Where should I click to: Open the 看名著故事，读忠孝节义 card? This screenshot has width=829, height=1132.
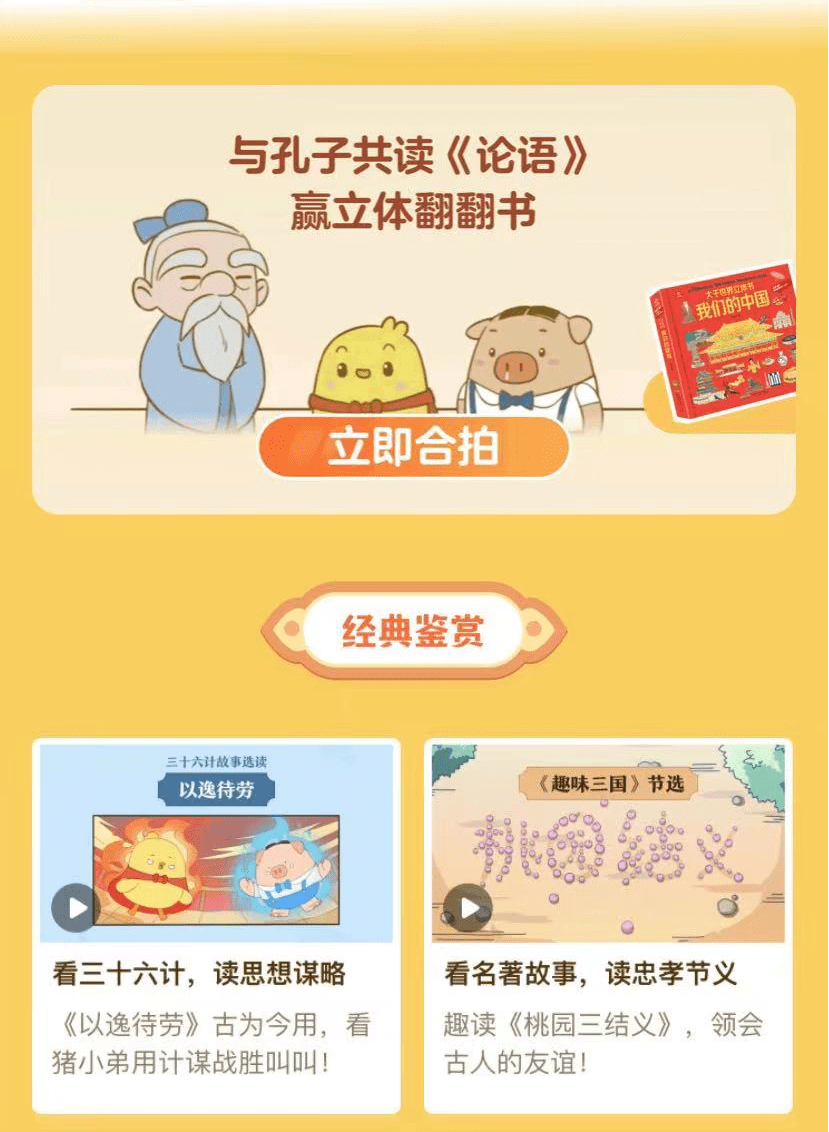point(607,1020)
